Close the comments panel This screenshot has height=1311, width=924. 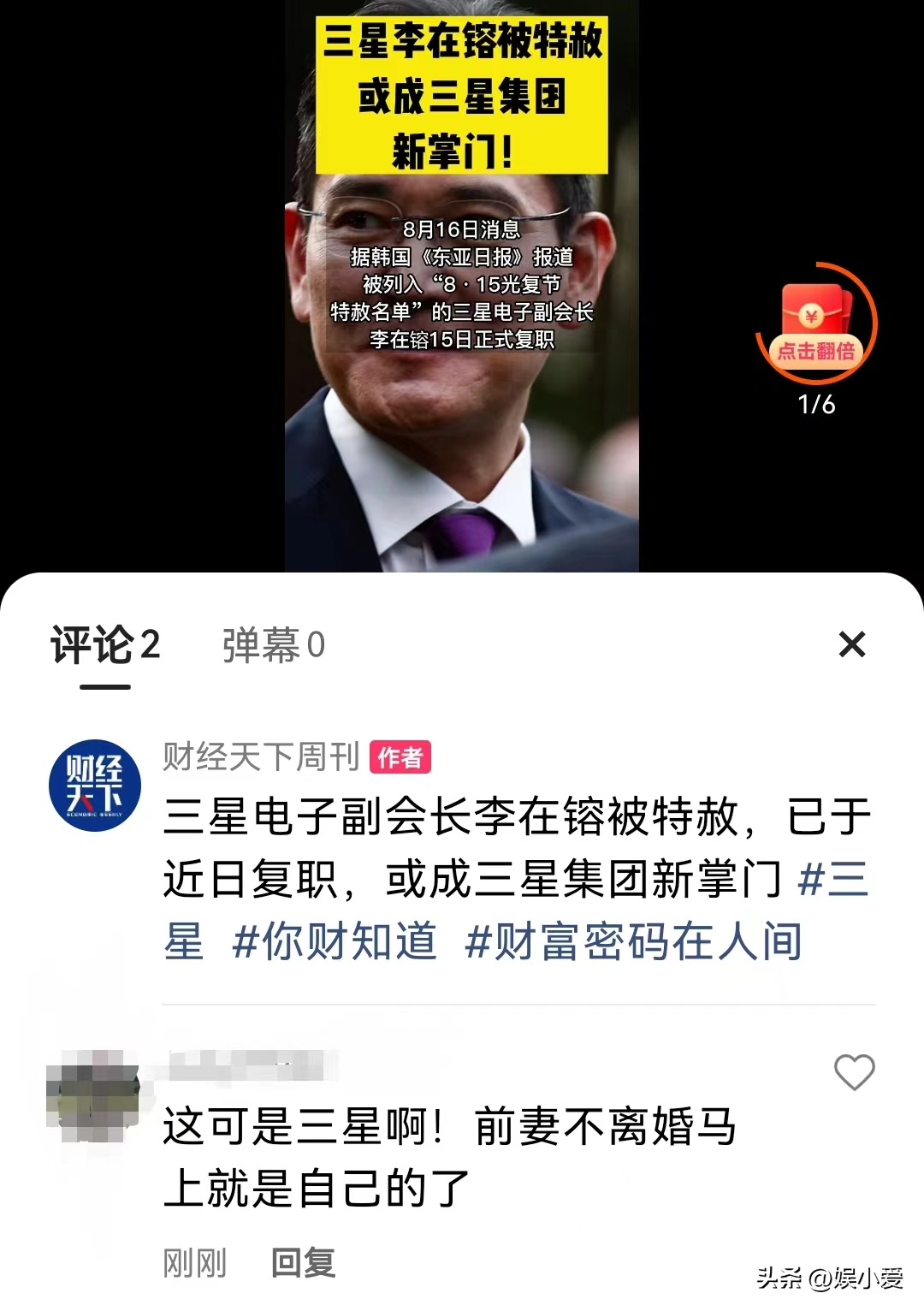click(x=852, y=644)
